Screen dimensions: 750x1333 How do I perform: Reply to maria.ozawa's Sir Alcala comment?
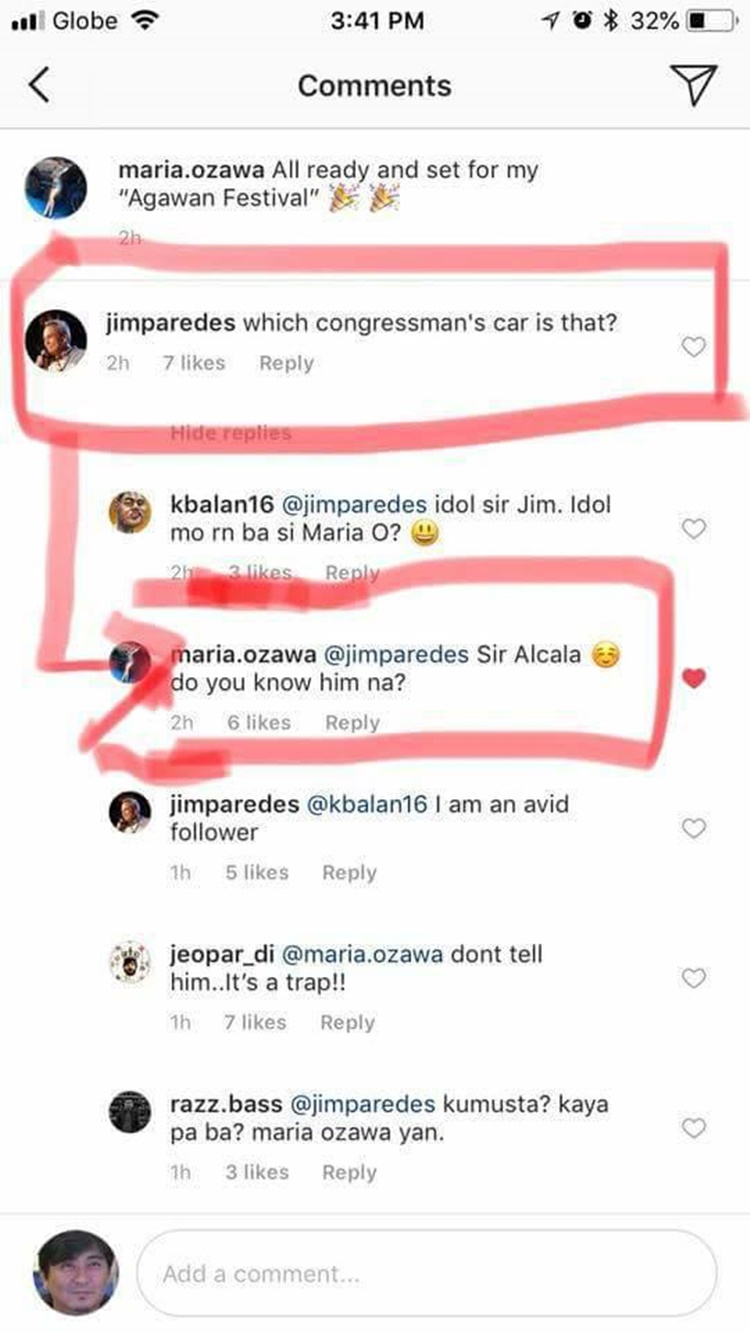tap(352, 723)
